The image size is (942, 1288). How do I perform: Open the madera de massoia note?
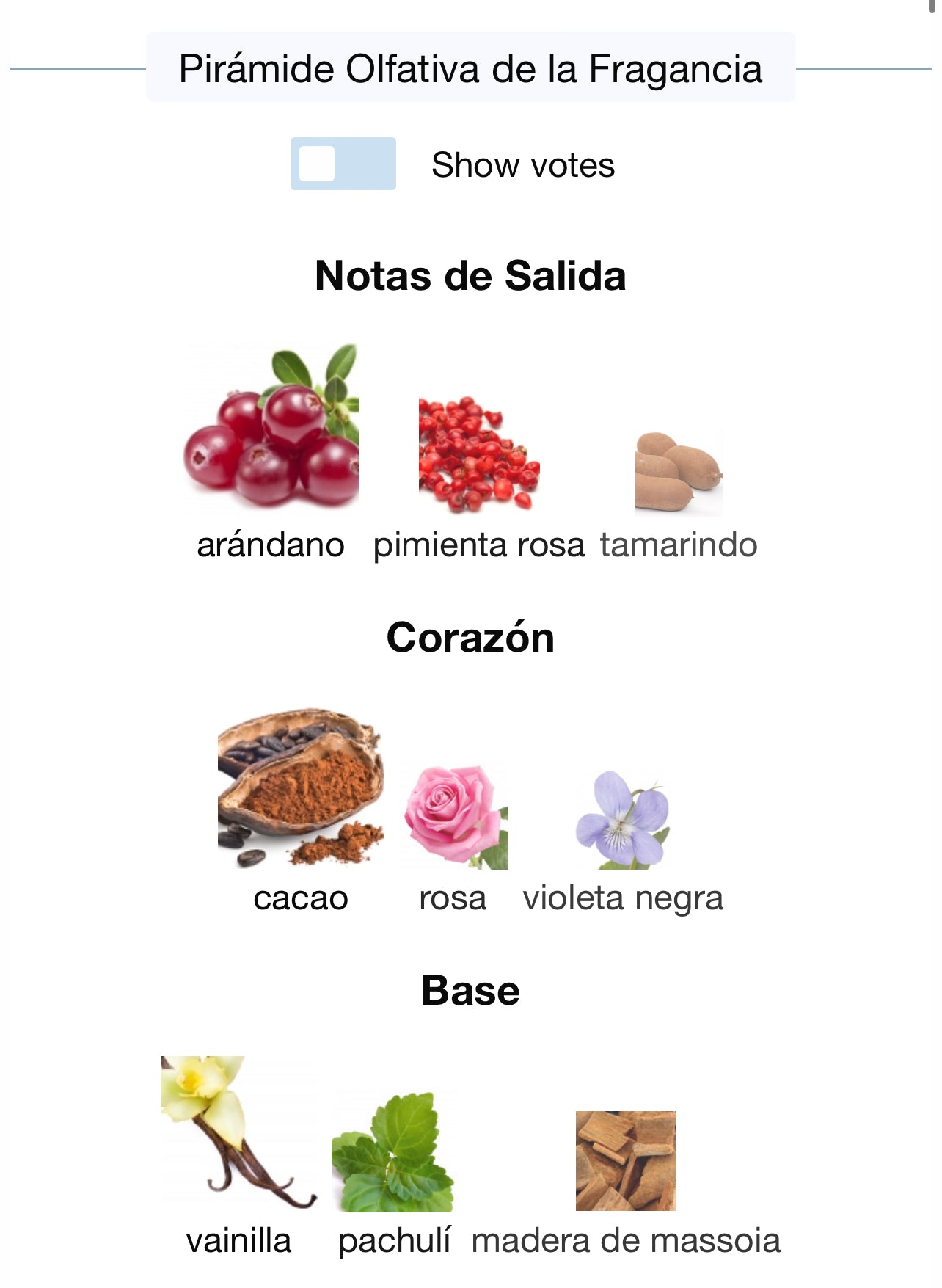coord(626,1161)
